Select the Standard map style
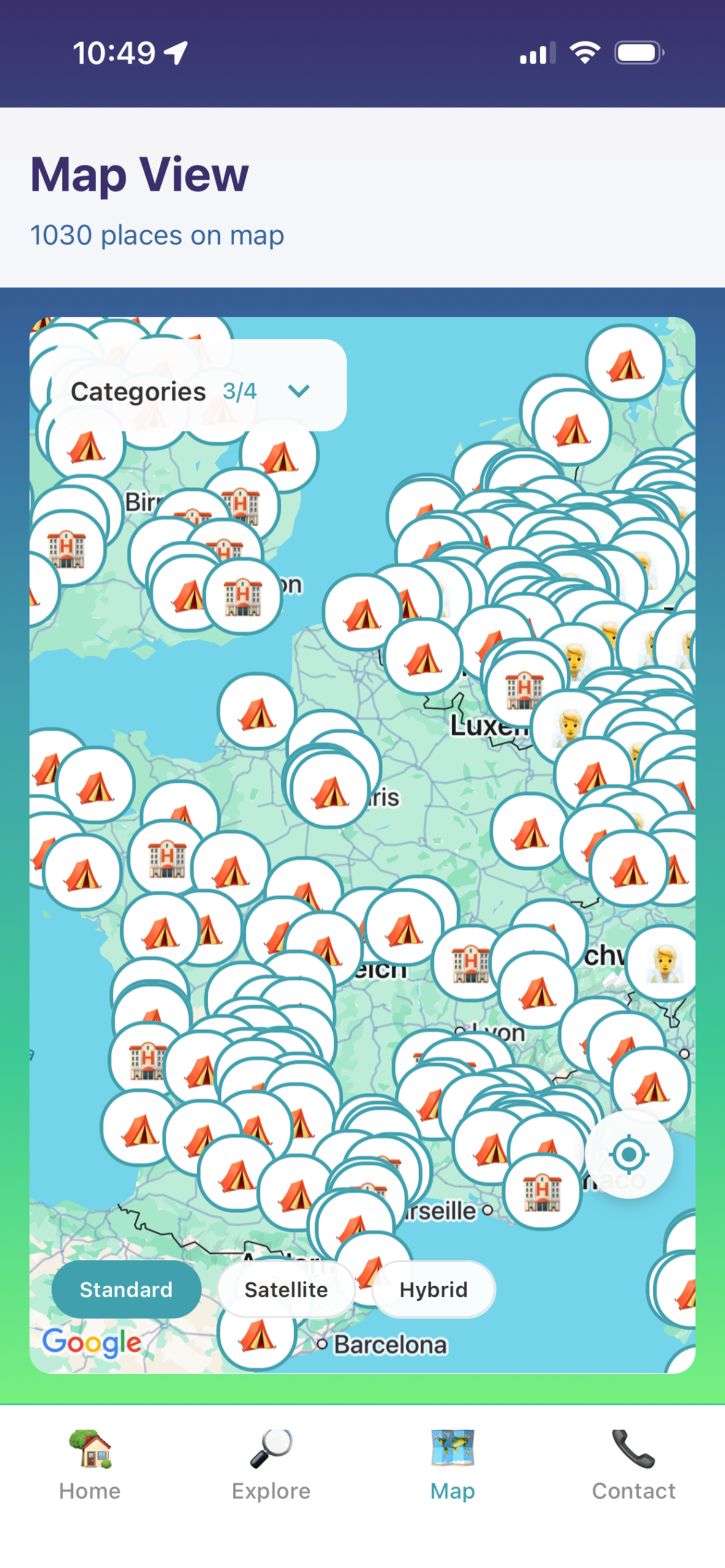Screen dimensions: 725x1568 coord(126,1289)
